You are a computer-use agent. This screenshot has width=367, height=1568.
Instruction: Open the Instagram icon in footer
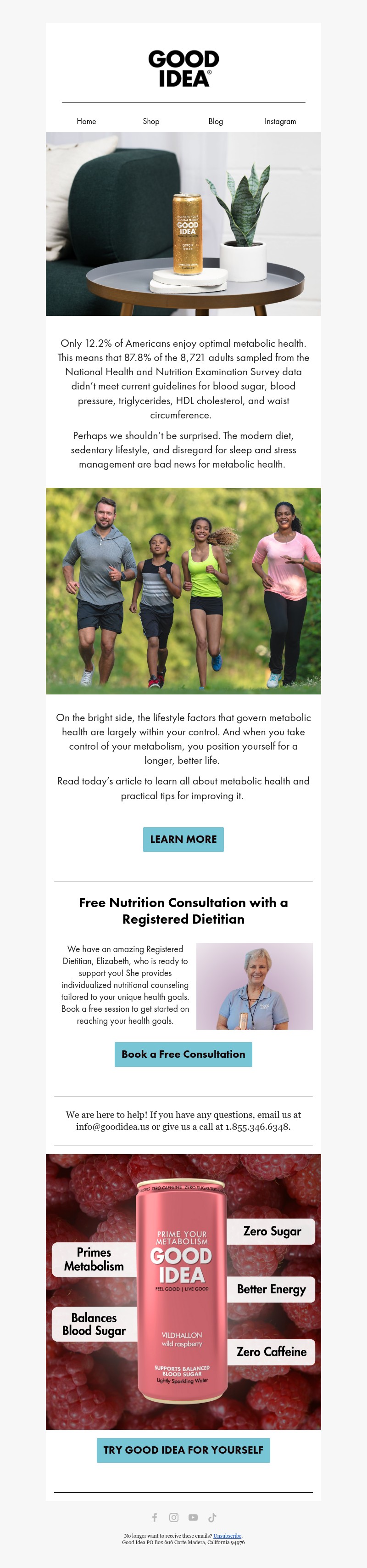[x=174, y=1517]
